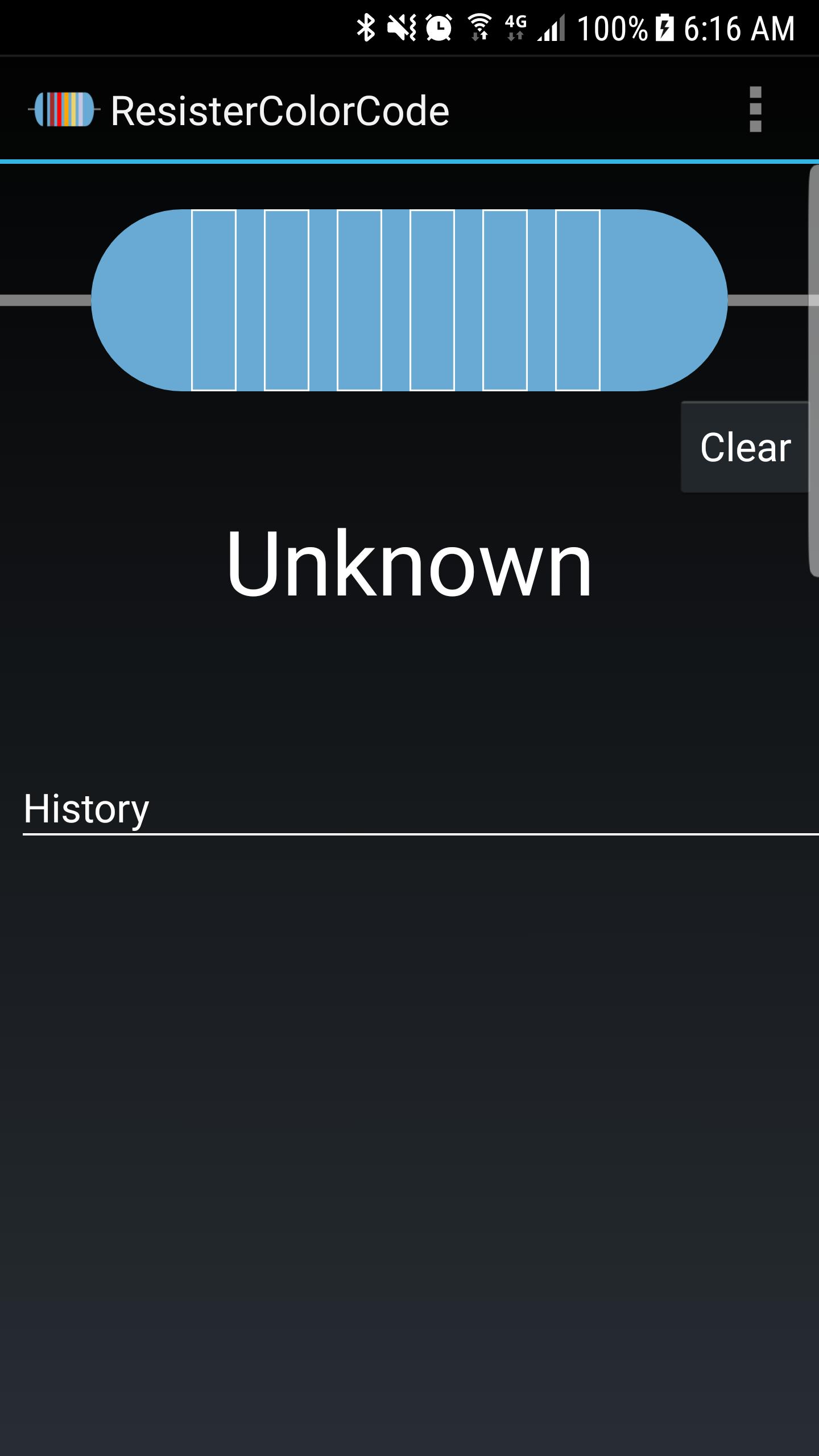Select the fifth resistor band
This screenshot has height=1456, width=819.
505,300
